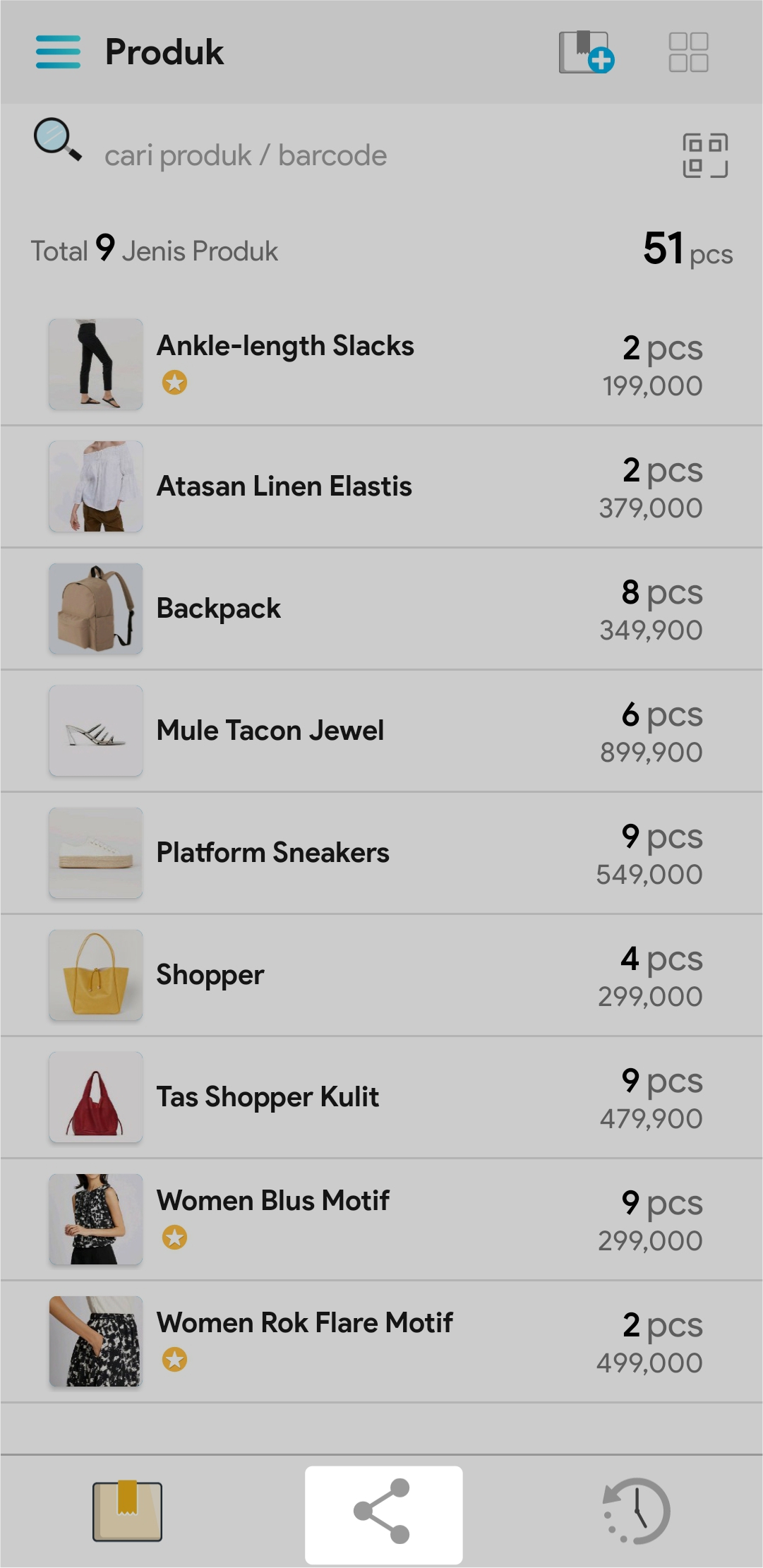
Task: Select Atasan Linen Elastis from the list
Action: [381, 486]
